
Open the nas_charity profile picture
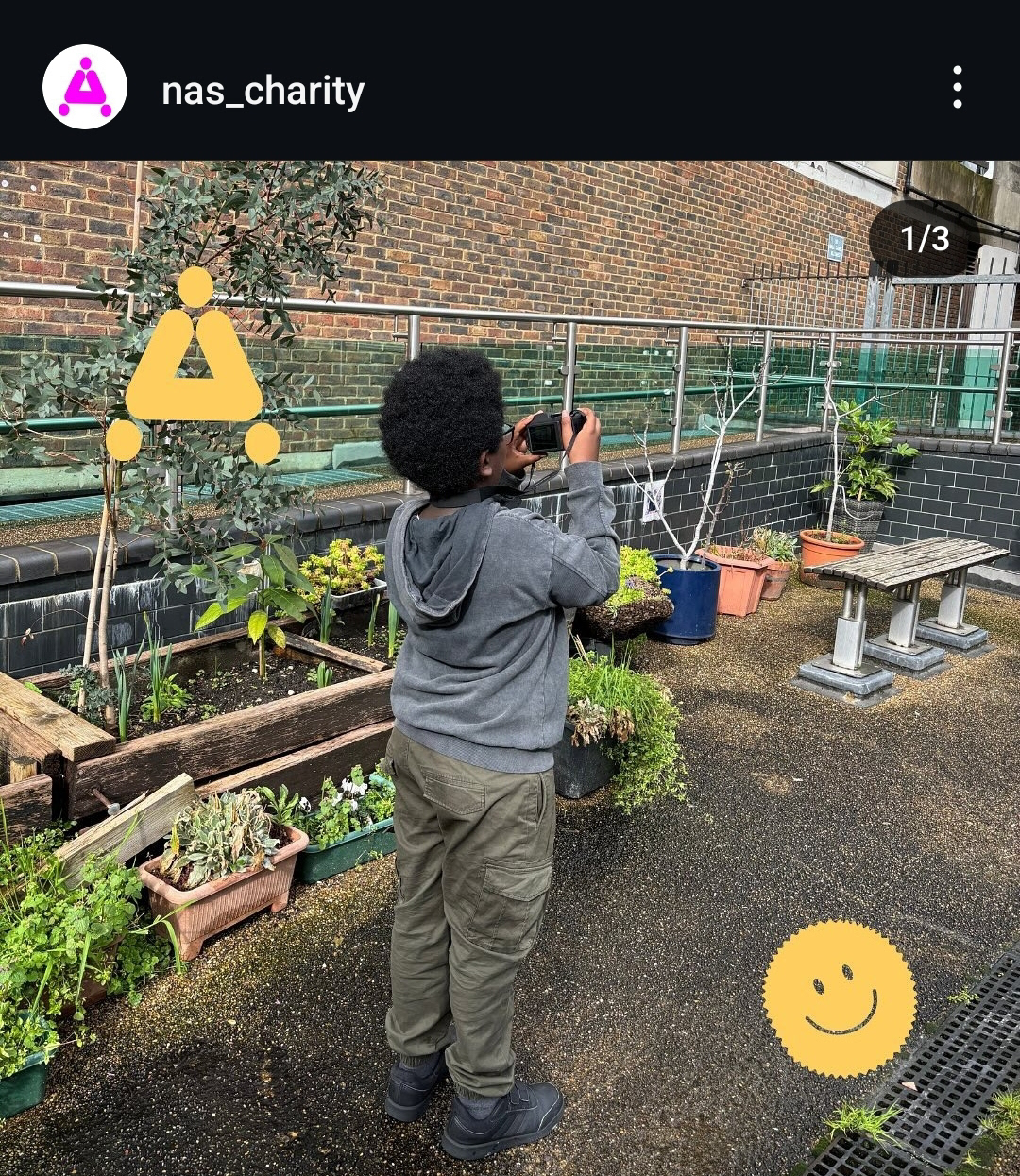pyautogui.click(x=85, y=87)
